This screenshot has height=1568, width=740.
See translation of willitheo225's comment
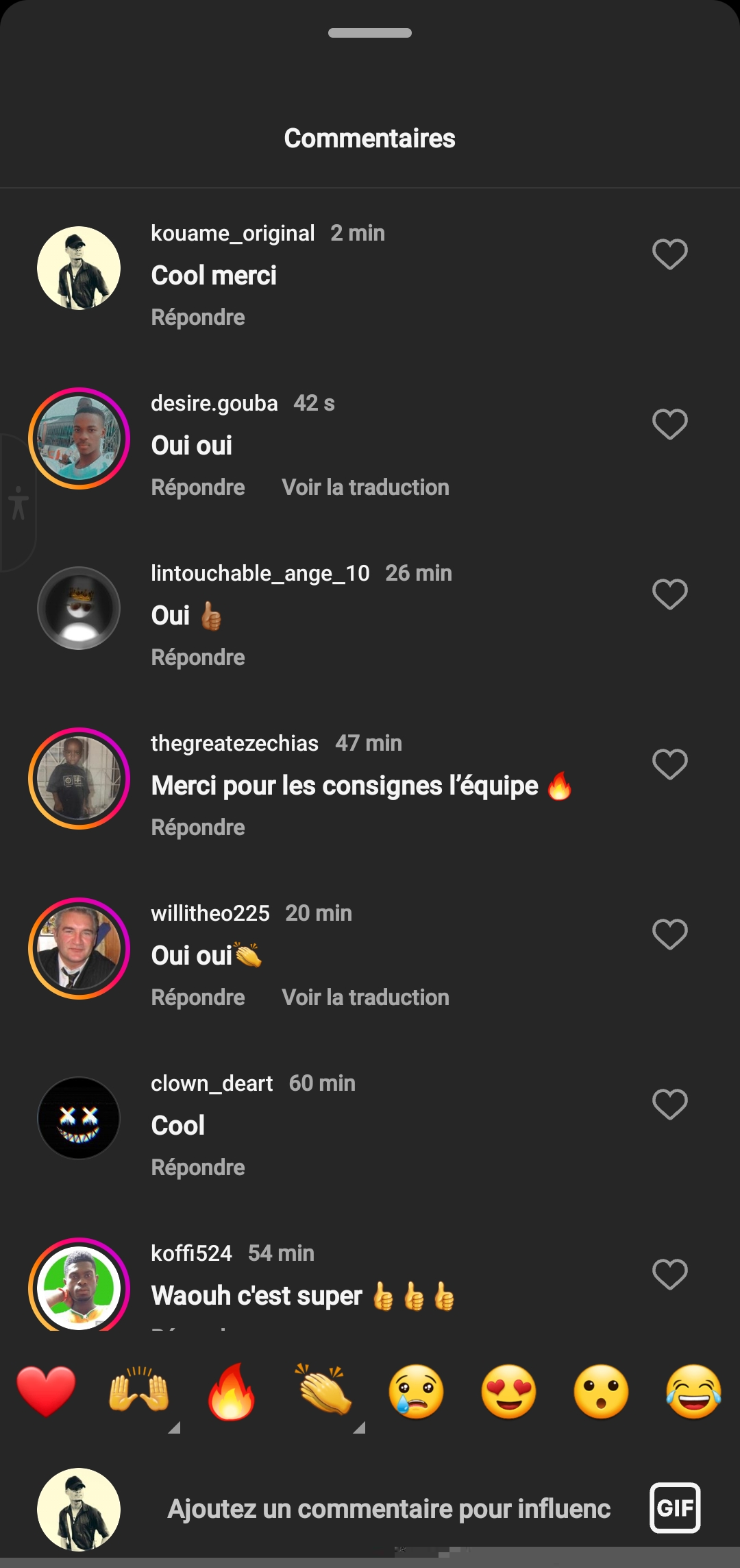pos(365,998)
